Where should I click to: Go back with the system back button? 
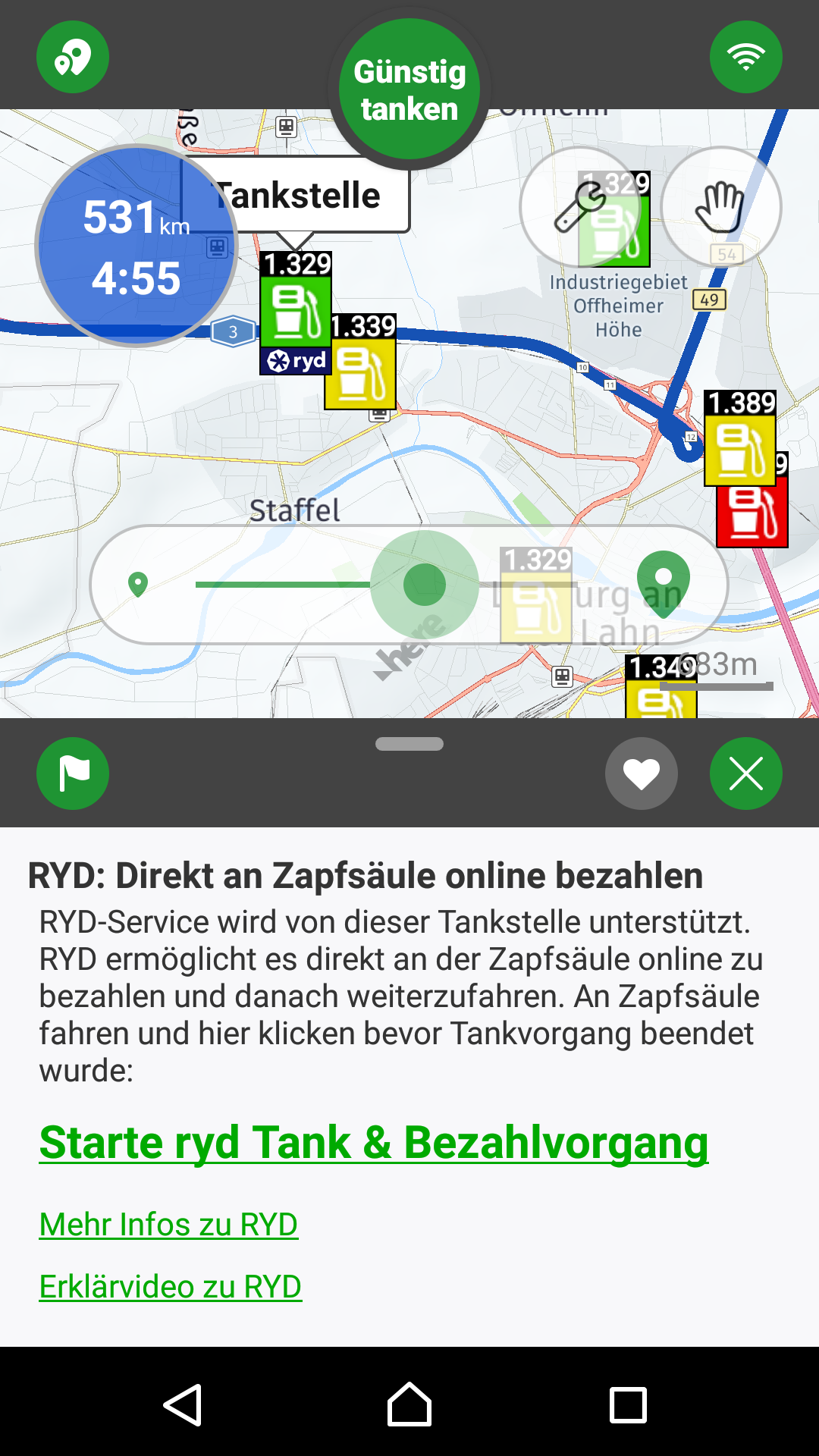click(183, 1405)
